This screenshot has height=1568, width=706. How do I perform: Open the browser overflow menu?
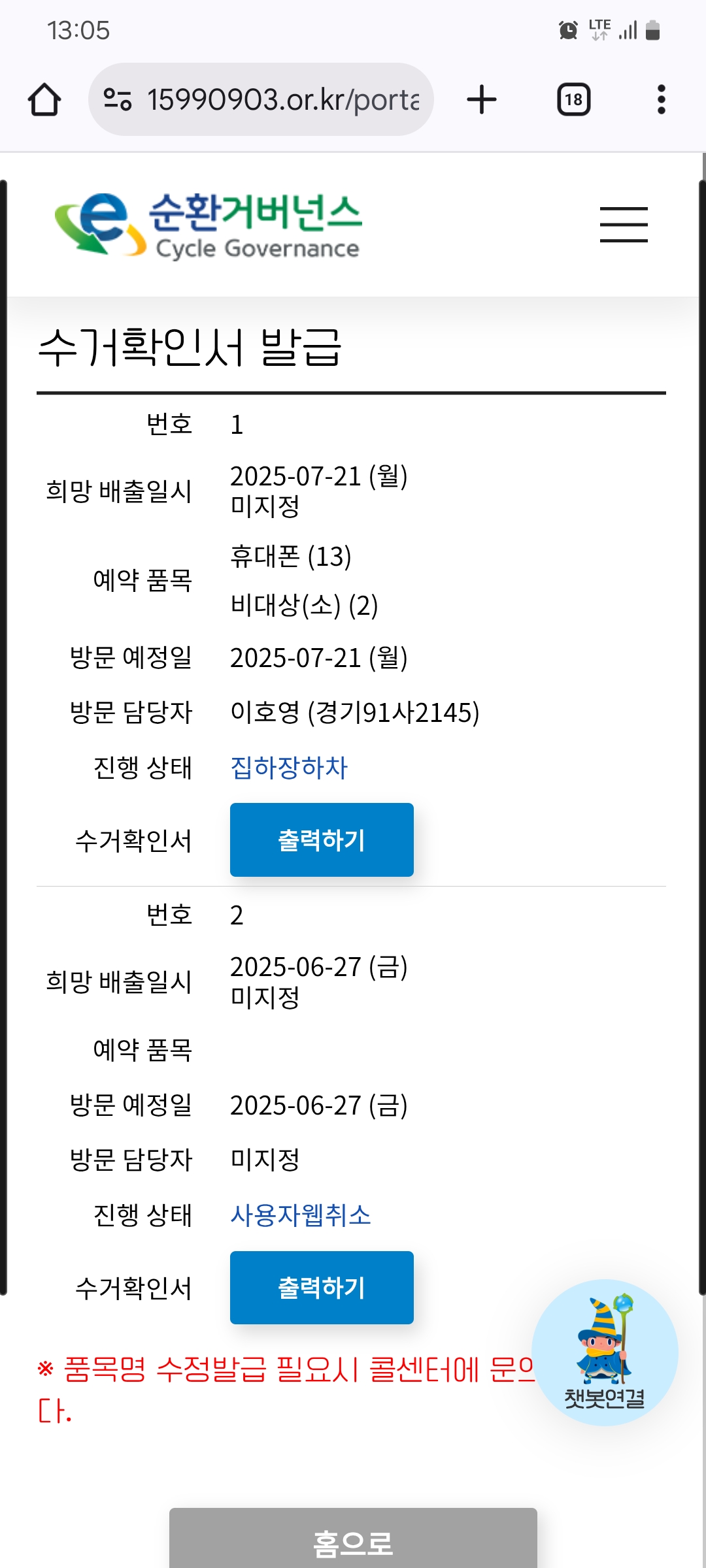(x=661, y=100)
